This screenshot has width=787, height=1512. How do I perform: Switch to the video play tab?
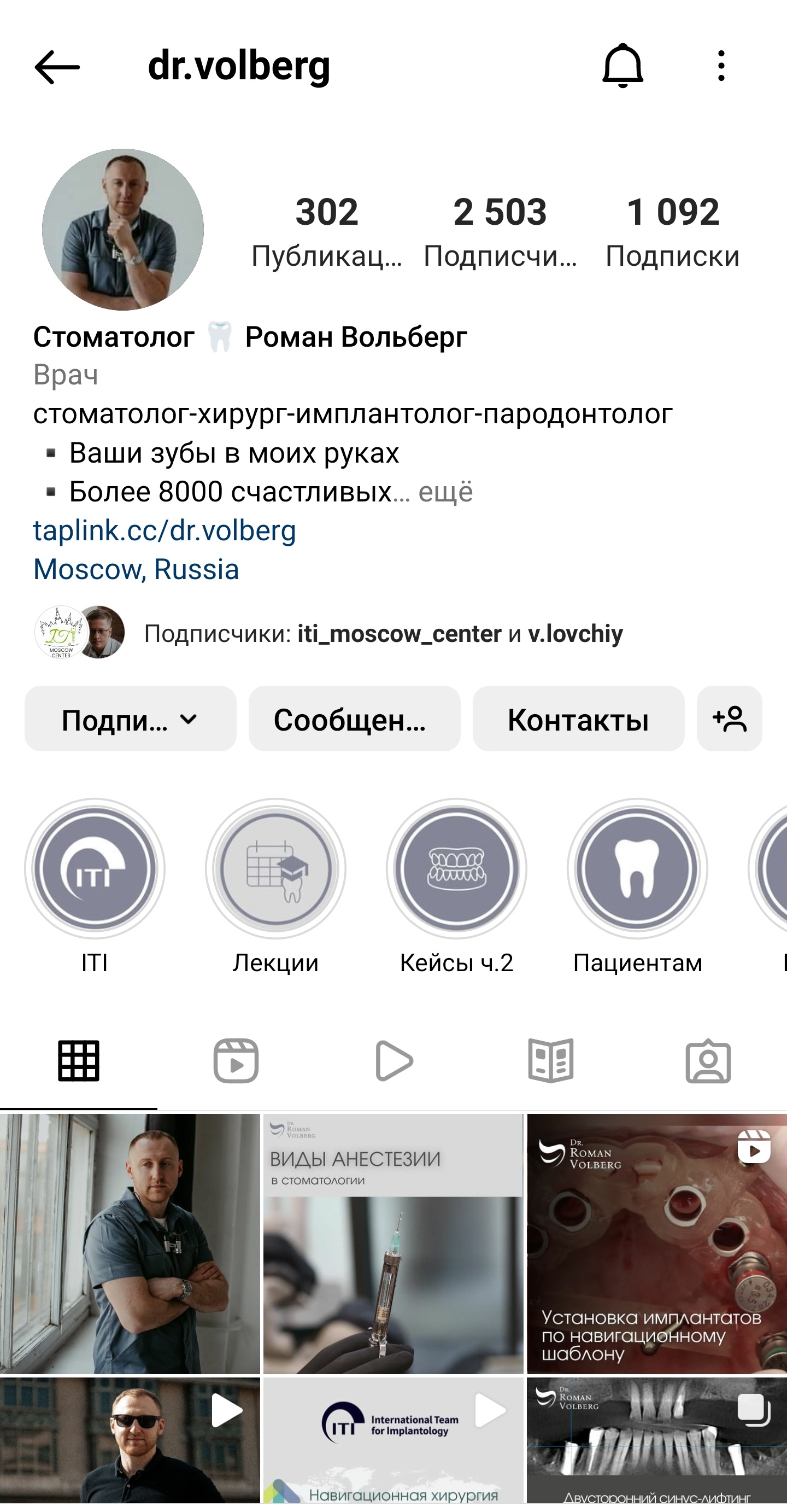tap(393, 1061)
